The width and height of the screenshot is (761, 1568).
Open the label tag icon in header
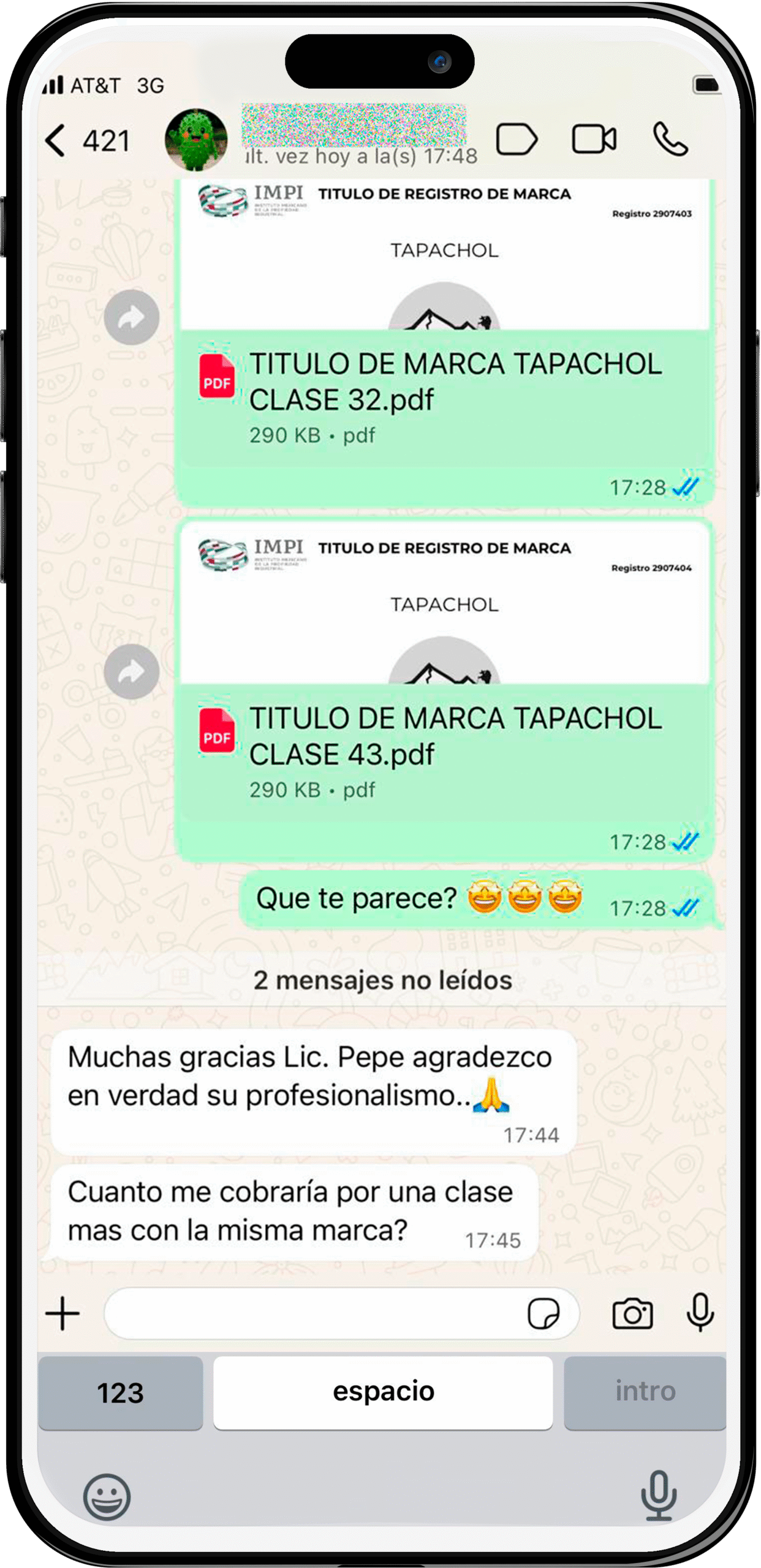[x=517, y=140]
